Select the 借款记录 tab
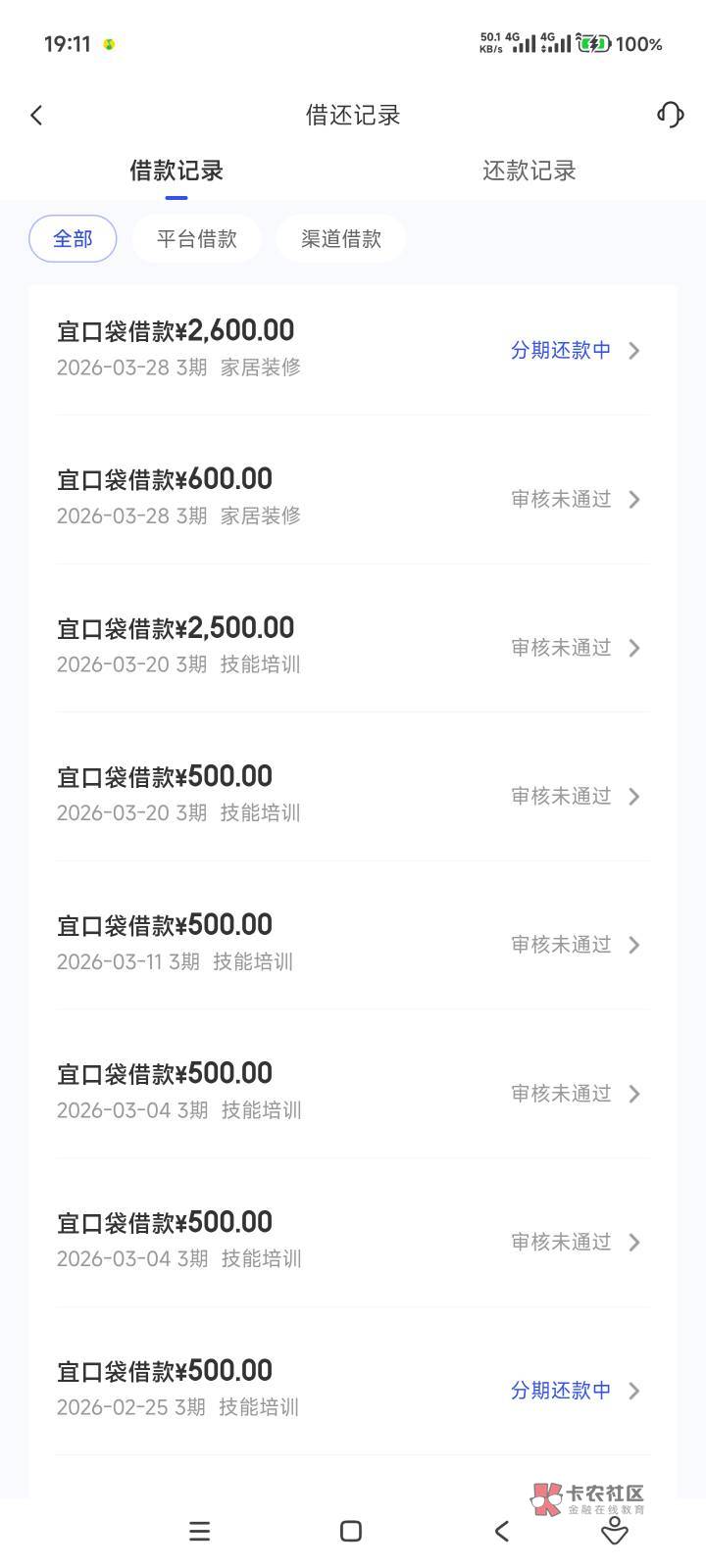Screen dimensions: 706x1568 pyautogui.click(x=176, y=171)
